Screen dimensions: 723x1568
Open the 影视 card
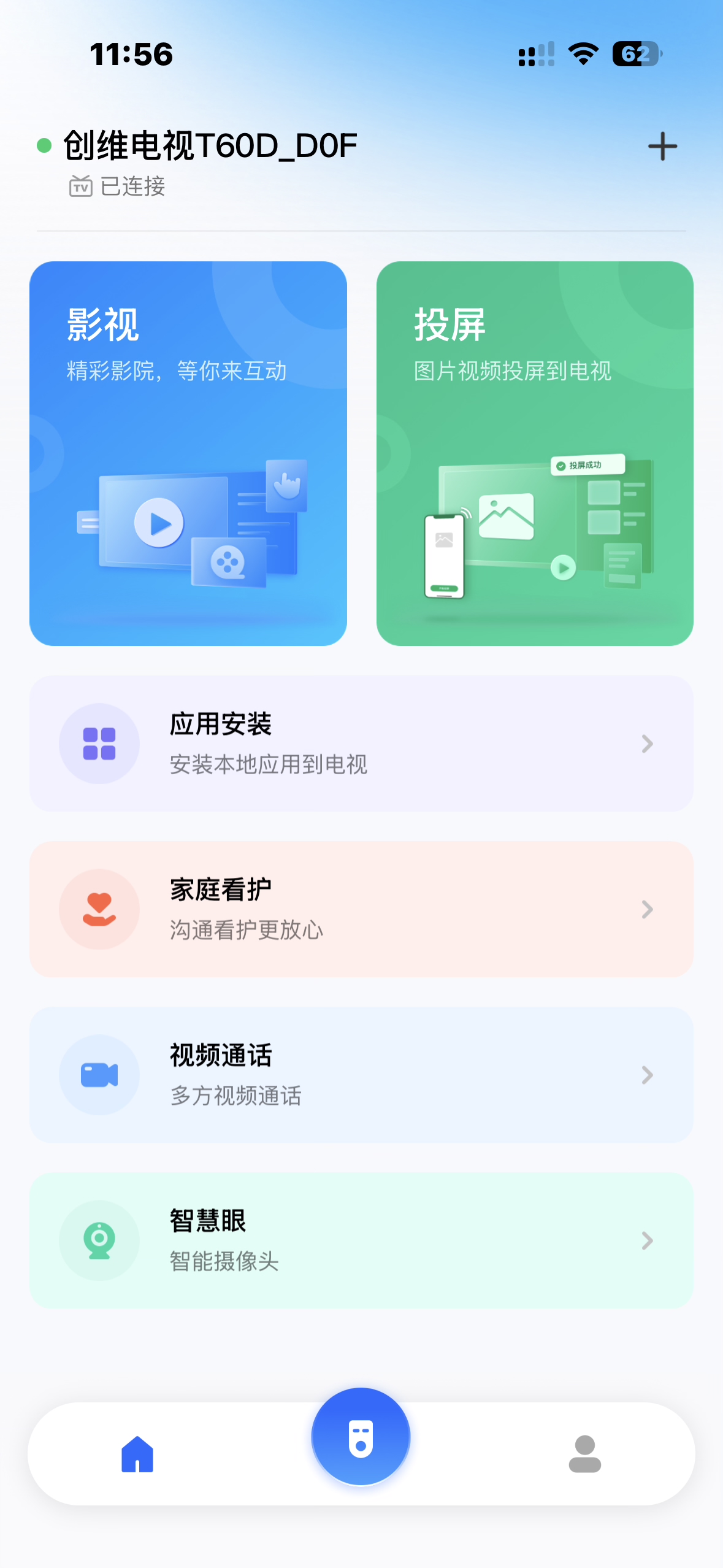[x=188, y=453]
